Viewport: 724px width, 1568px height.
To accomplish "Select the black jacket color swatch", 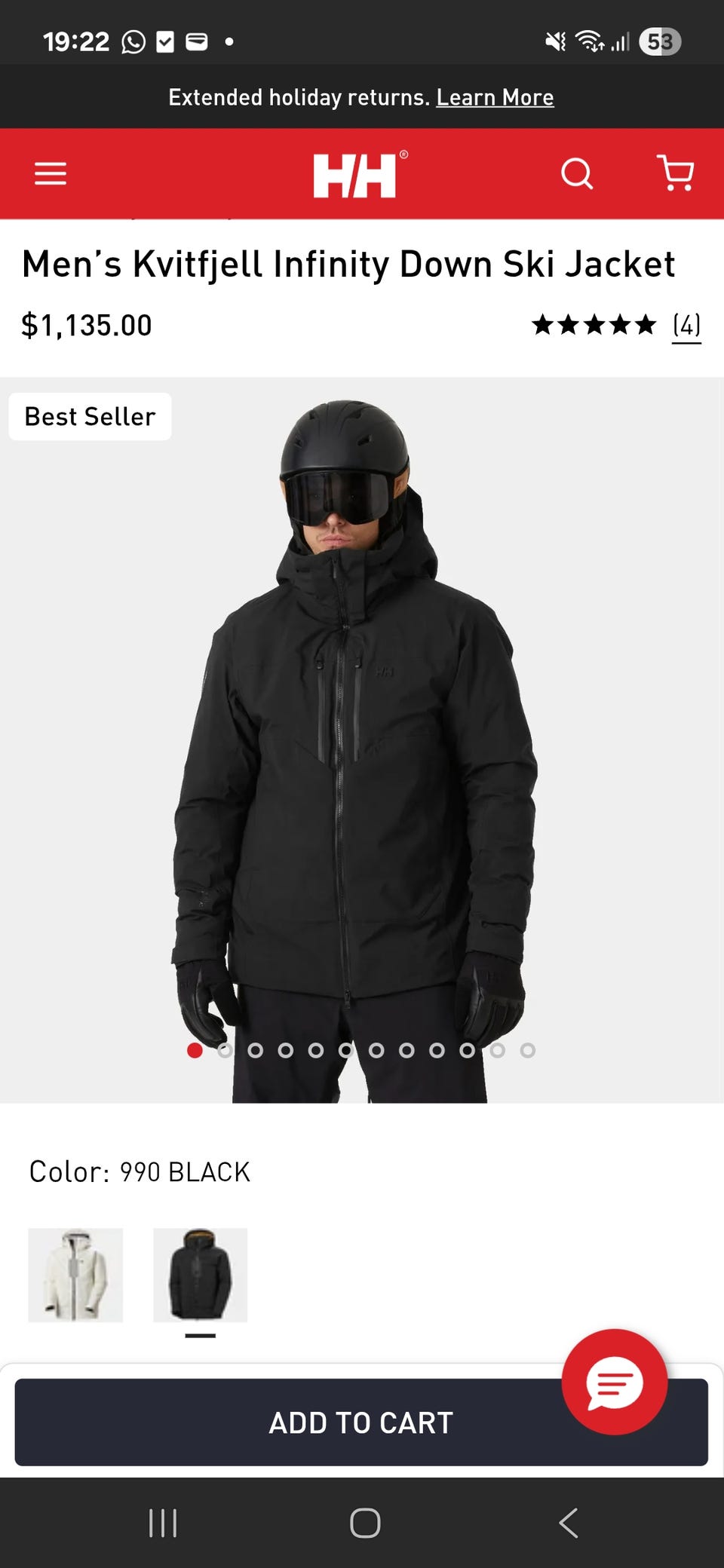I will click(x=200, y=1275).
